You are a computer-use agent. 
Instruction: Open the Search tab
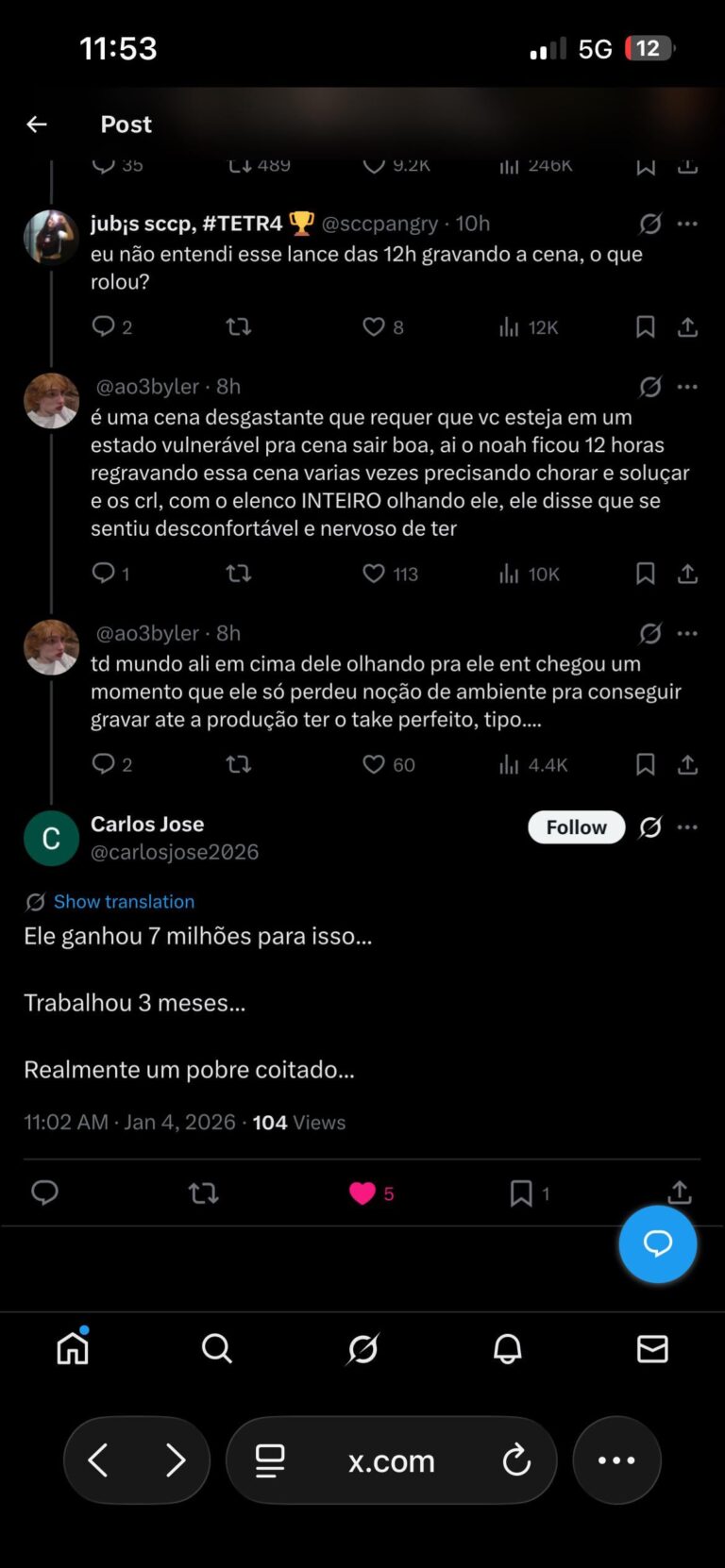tap(217, 1349)
